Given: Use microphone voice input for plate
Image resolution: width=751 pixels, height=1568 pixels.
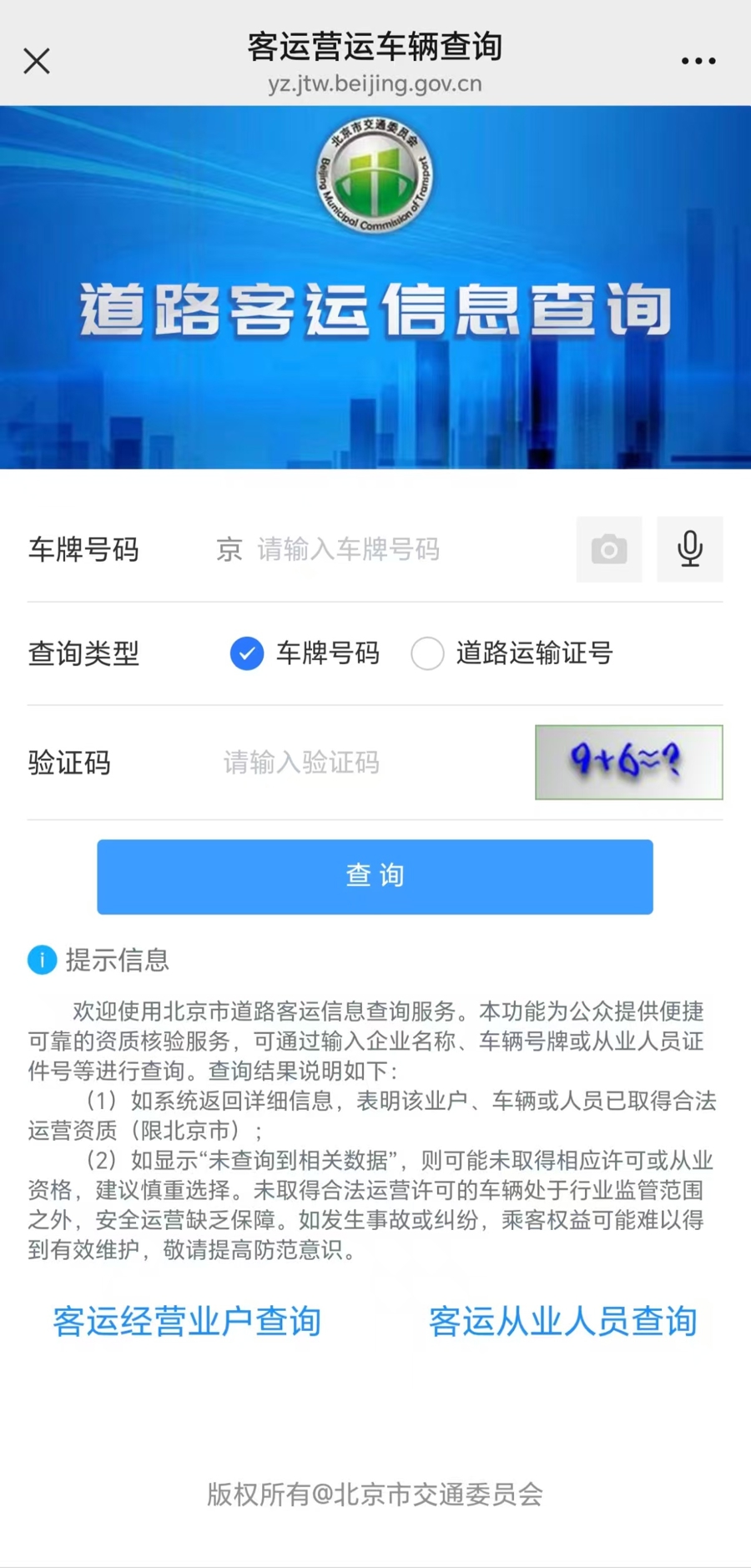Looking at the screenshot, I should point(689,549).
